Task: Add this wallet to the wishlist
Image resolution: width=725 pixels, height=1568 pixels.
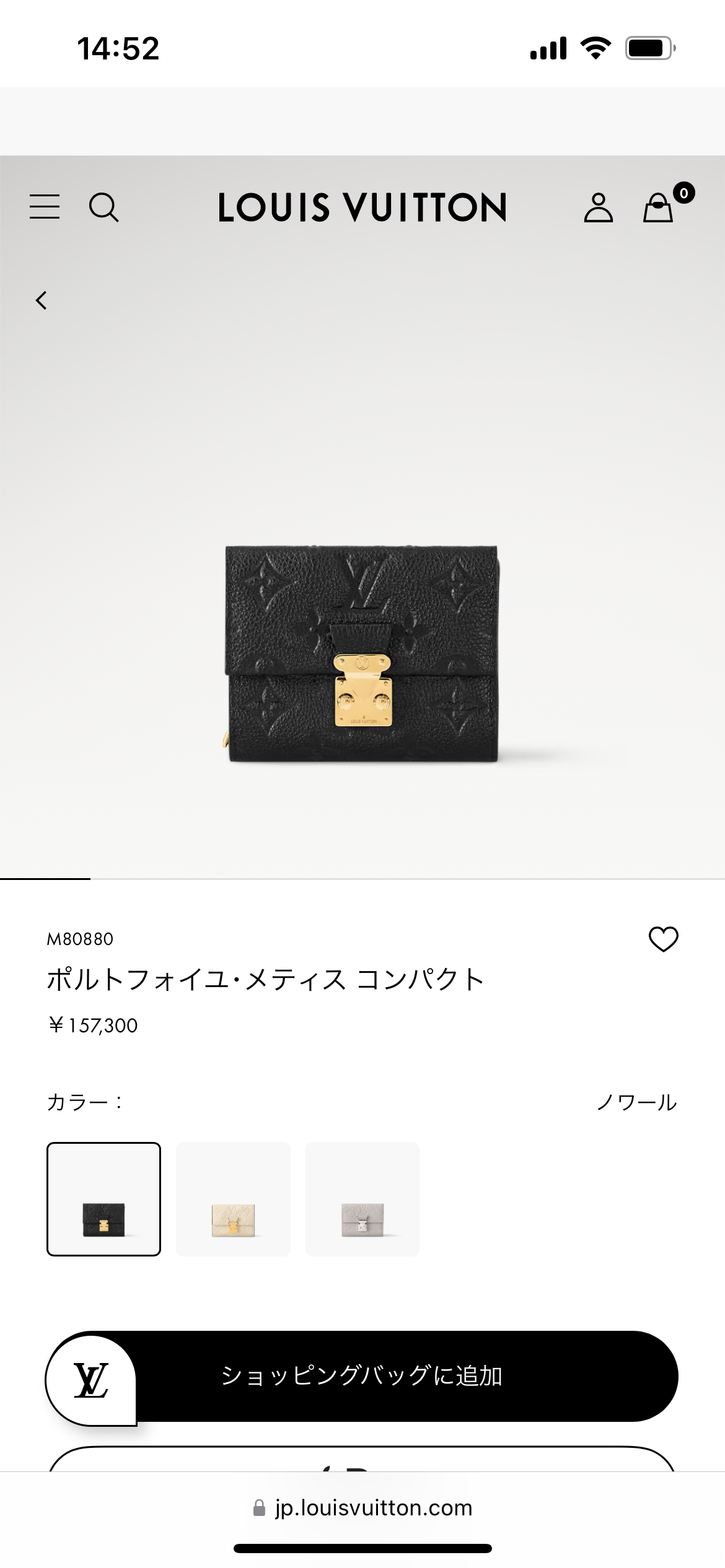Action: click(x=663, y=939)
